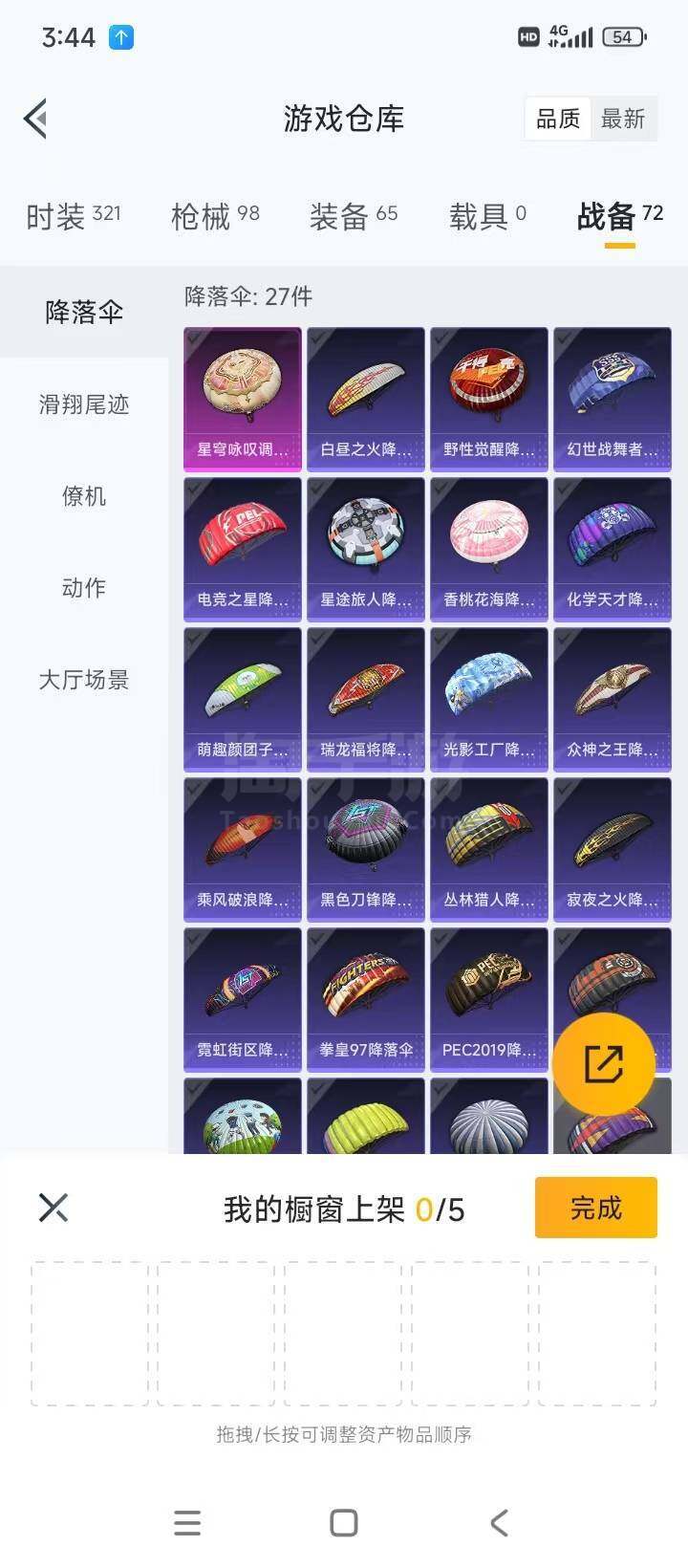The height and width of the screenshot is (1568, 688).
Task: Select the 黑色刀锋 parachute
Action: click(366, 849)
